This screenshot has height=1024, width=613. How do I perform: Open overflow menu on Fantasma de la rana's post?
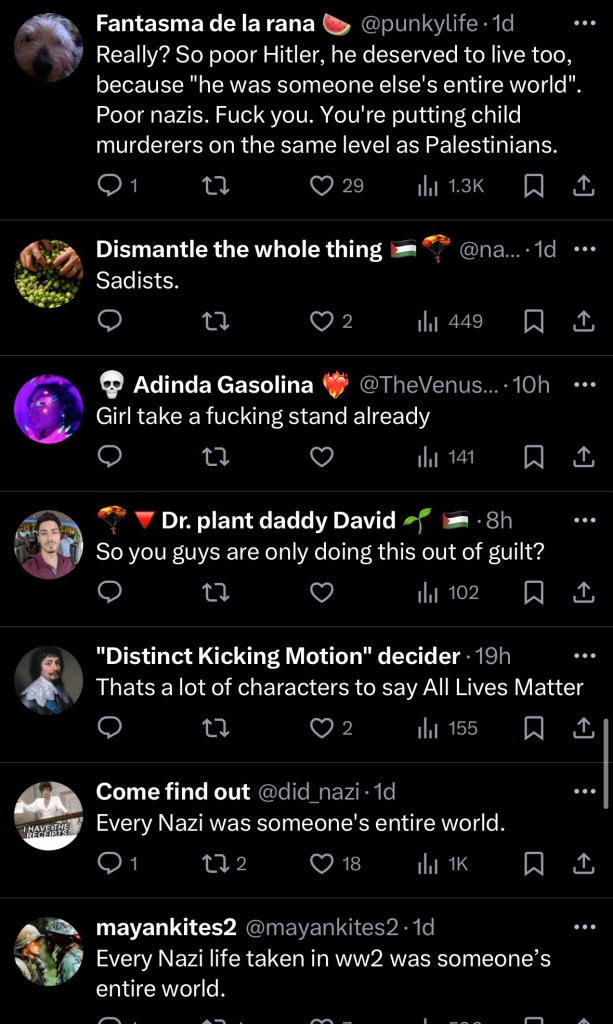584,22
